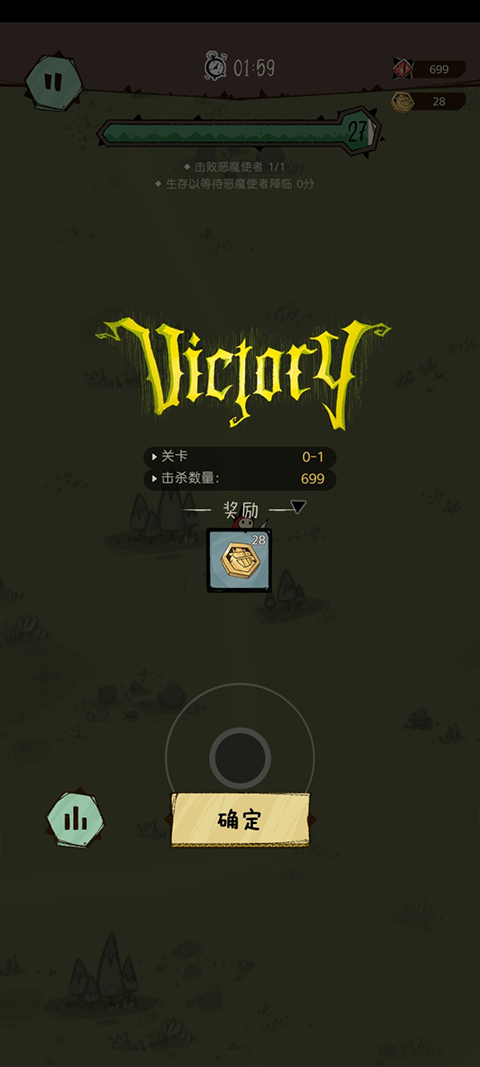Tap the 确定 confirm button

pos(240,819)
